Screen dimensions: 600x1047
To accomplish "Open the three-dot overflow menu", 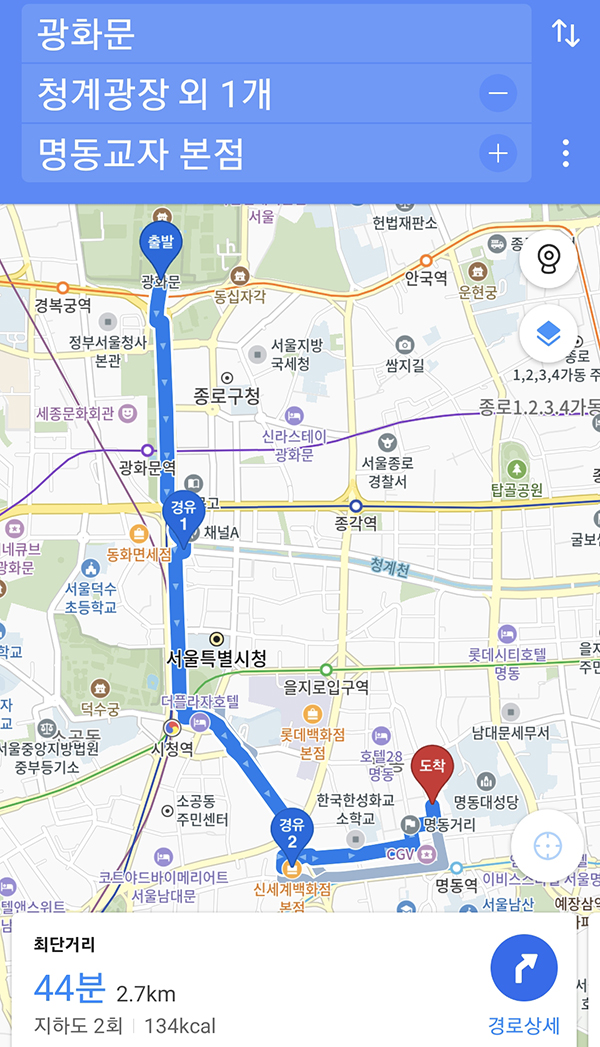I will (566, 153).
